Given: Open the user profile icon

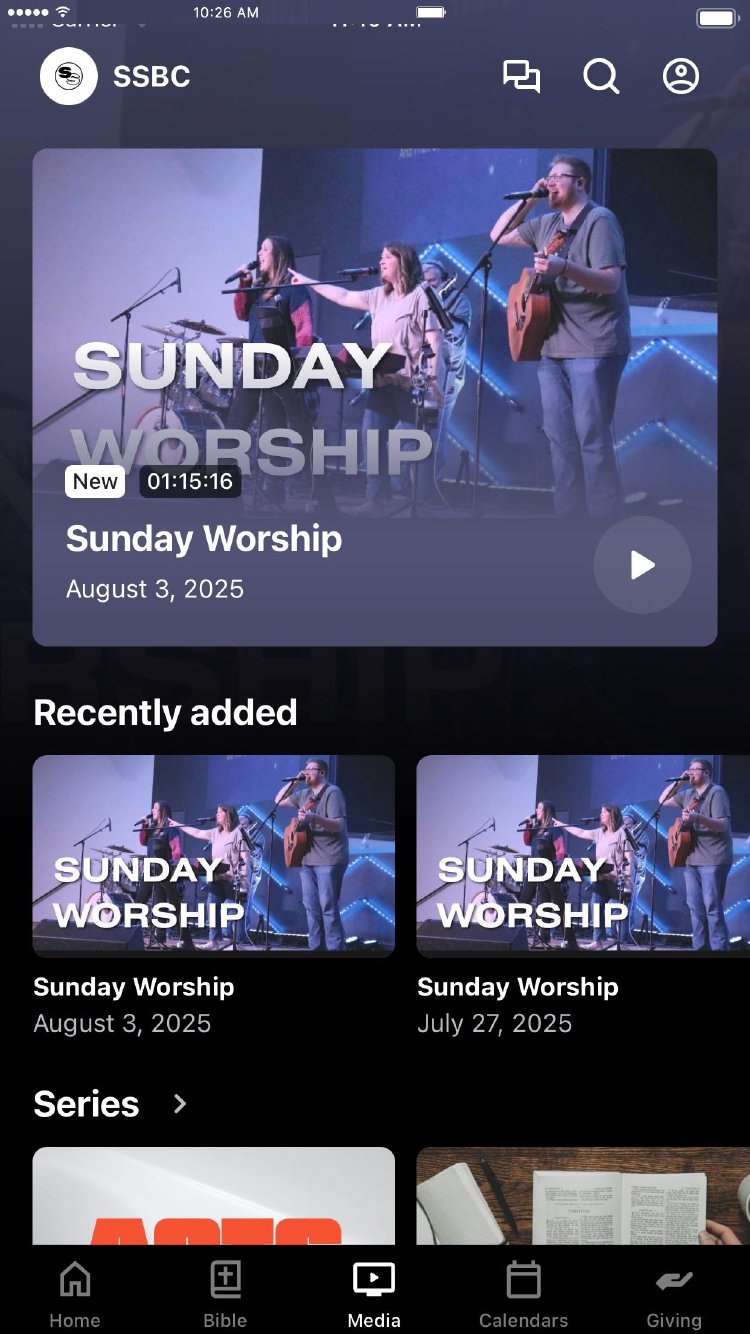Looking at the screenshot, I should (681, 76).
